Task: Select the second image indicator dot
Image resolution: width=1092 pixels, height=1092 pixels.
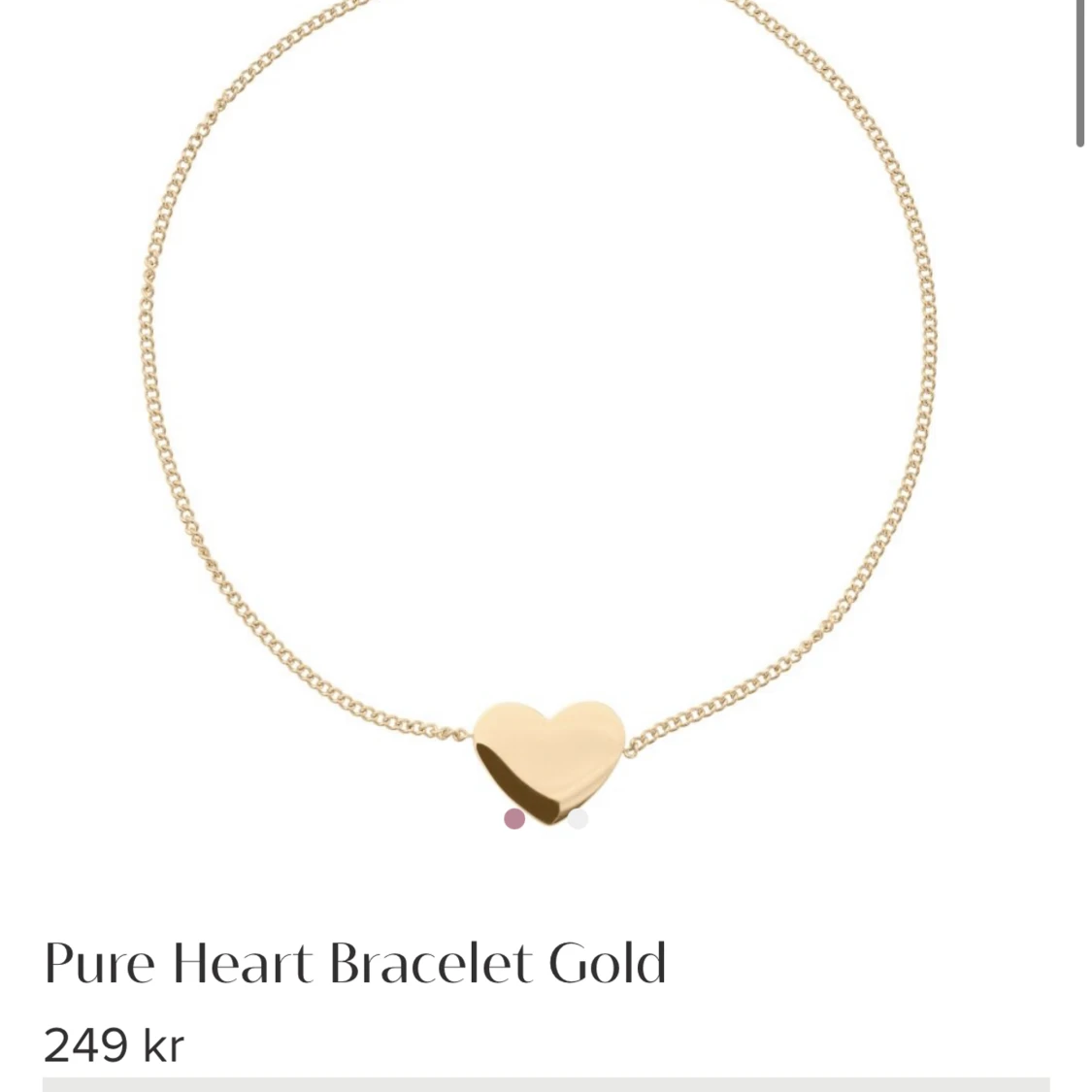Action: point(579,819)
